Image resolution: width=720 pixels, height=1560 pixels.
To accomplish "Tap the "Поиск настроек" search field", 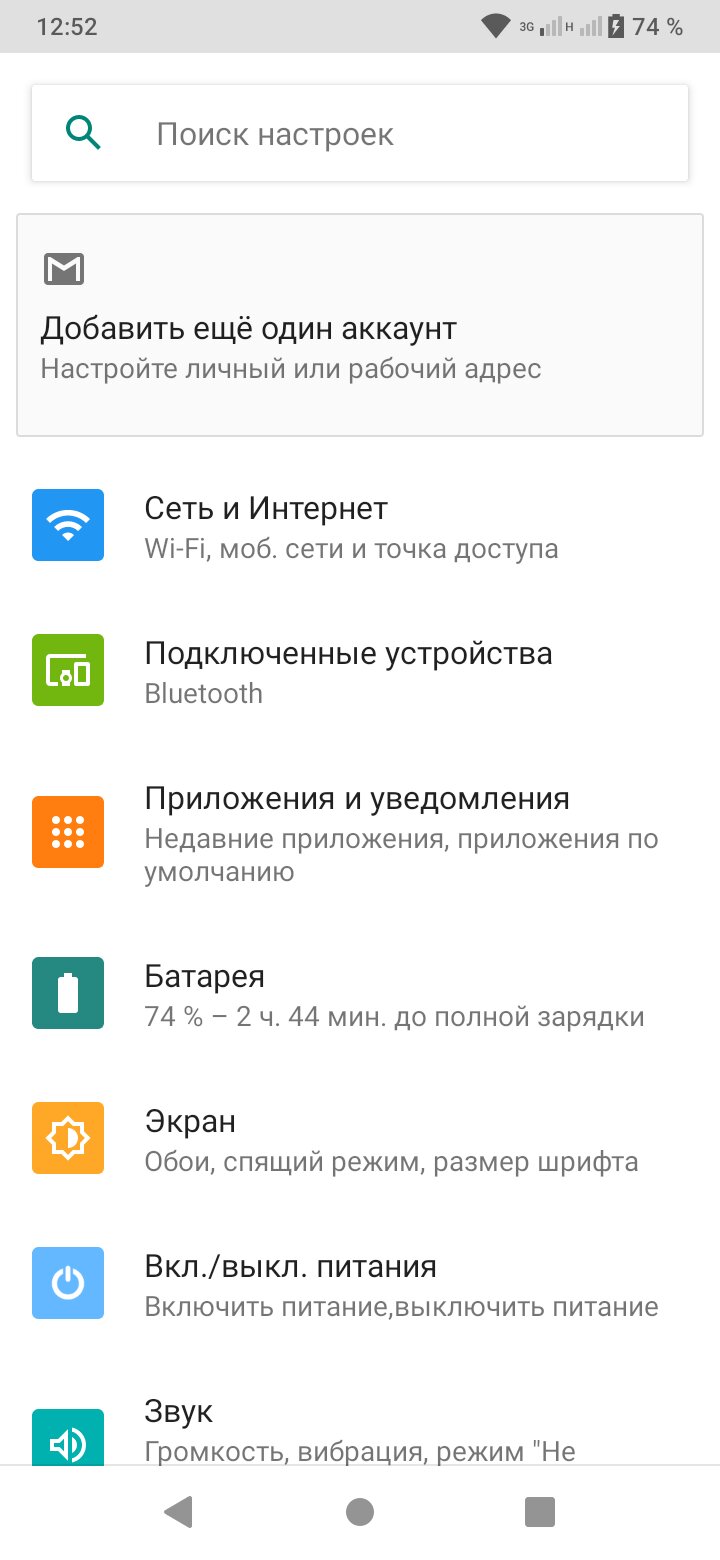I will (x=360, y=133).
